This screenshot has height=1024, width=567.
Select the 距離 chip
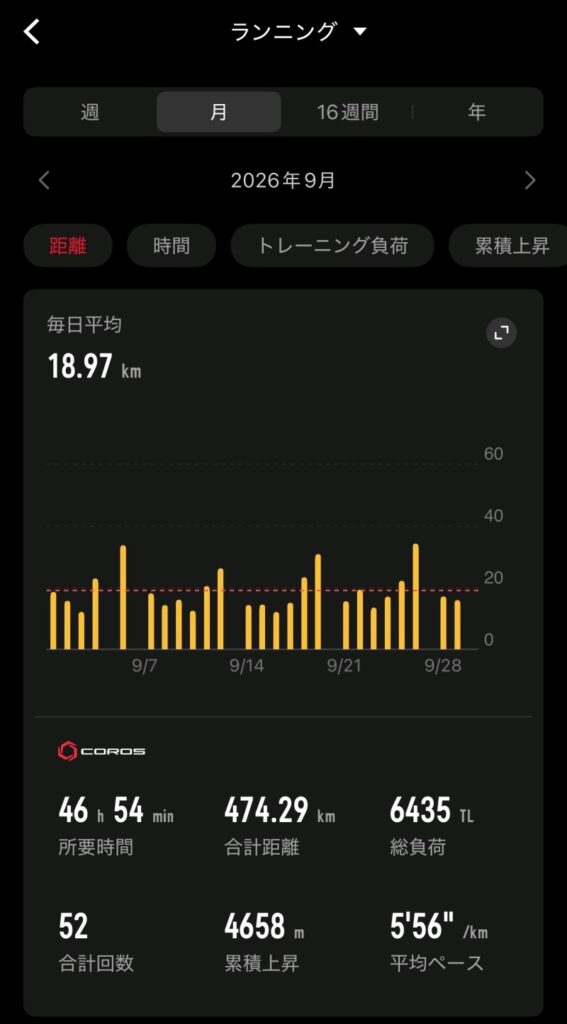click(x=68, y=246)
